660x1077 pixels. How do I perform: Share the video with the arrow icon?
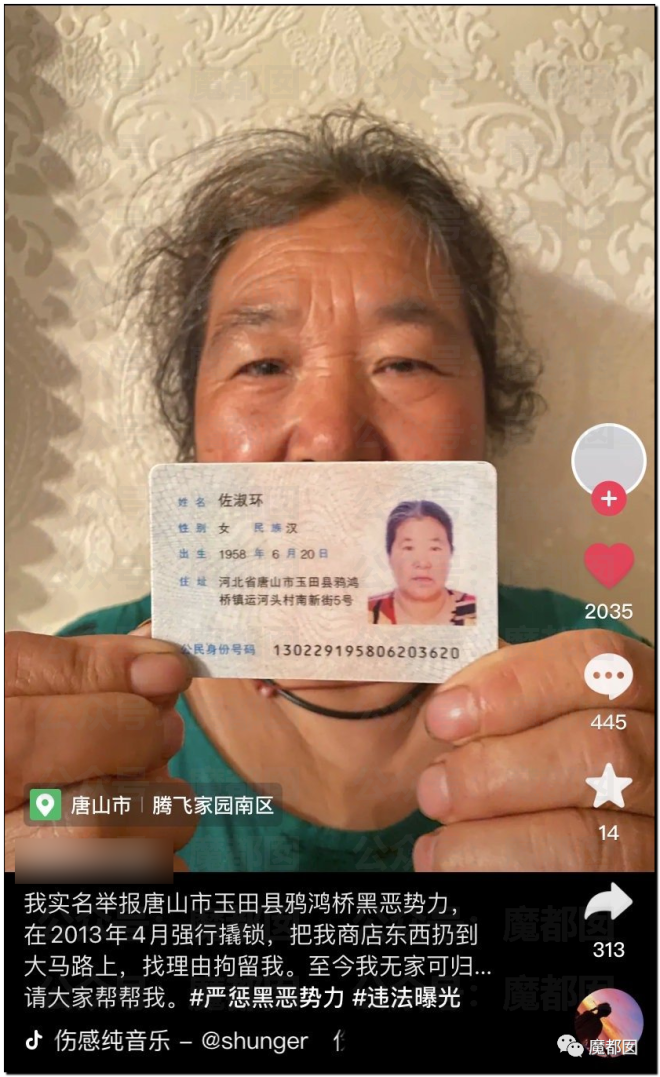[x=608, y=903]
